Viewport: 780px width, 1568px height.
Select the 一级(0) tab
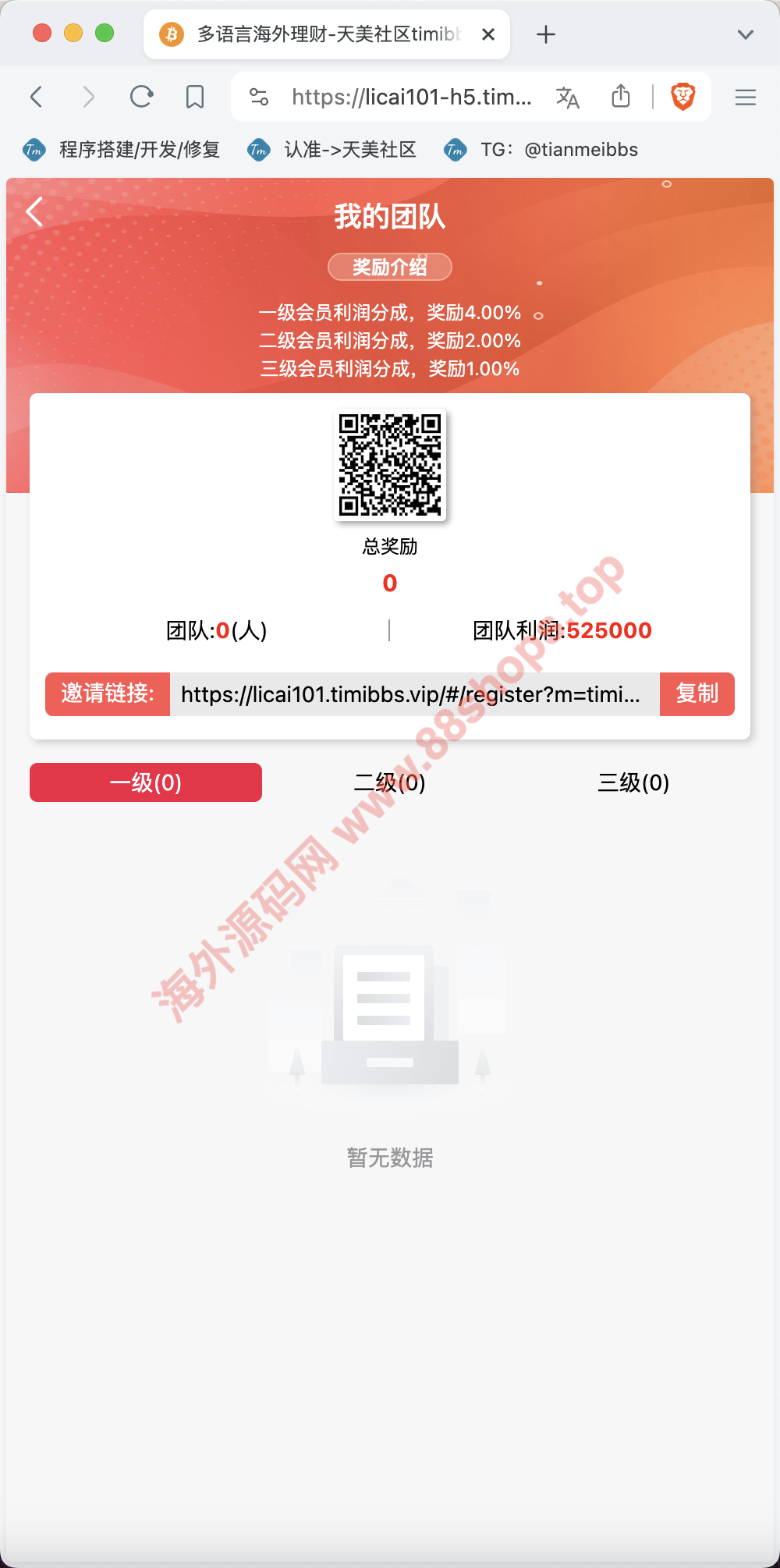(146, 782)
